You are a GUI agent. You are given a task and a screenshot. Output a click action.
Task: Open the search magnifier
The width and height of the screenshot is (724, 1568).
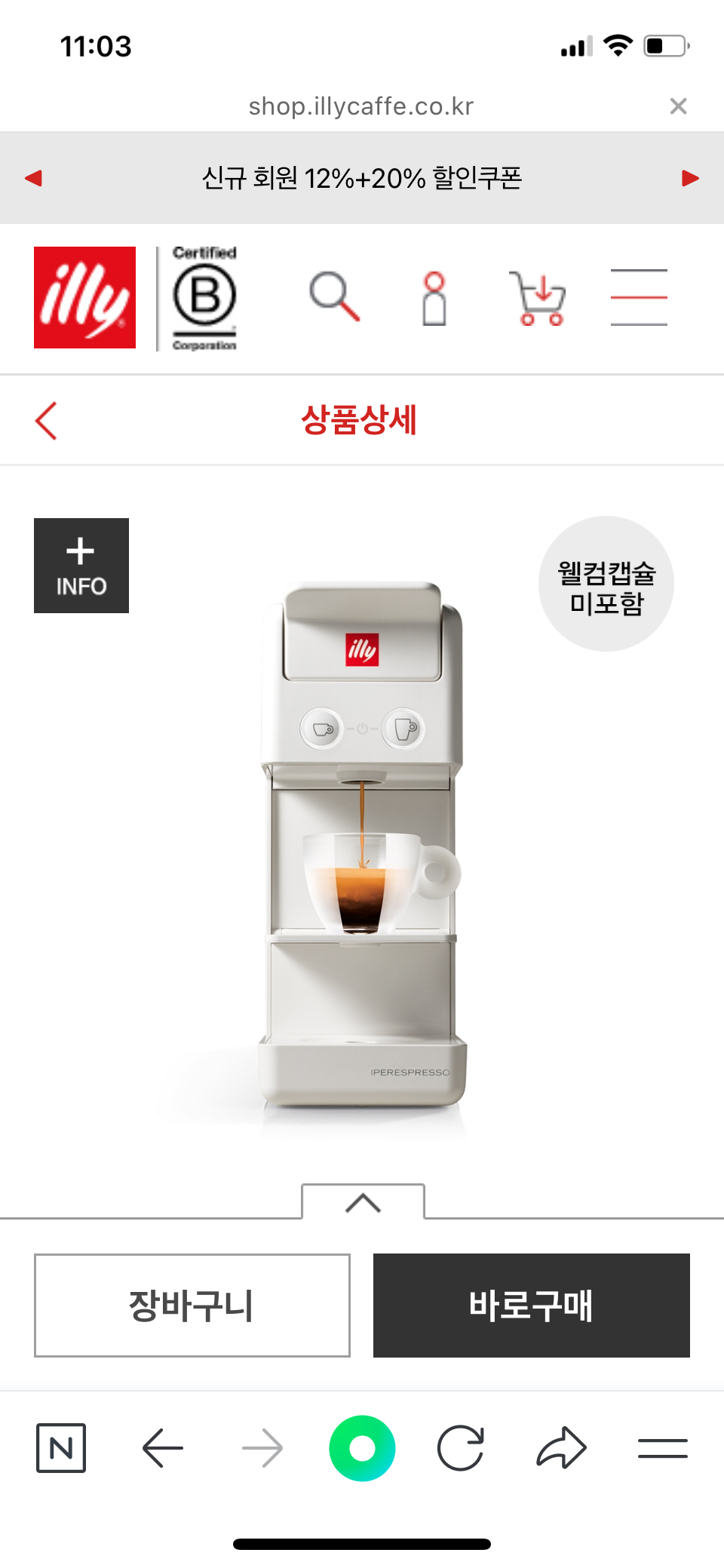pyautogui.click(x=334, y=297)
